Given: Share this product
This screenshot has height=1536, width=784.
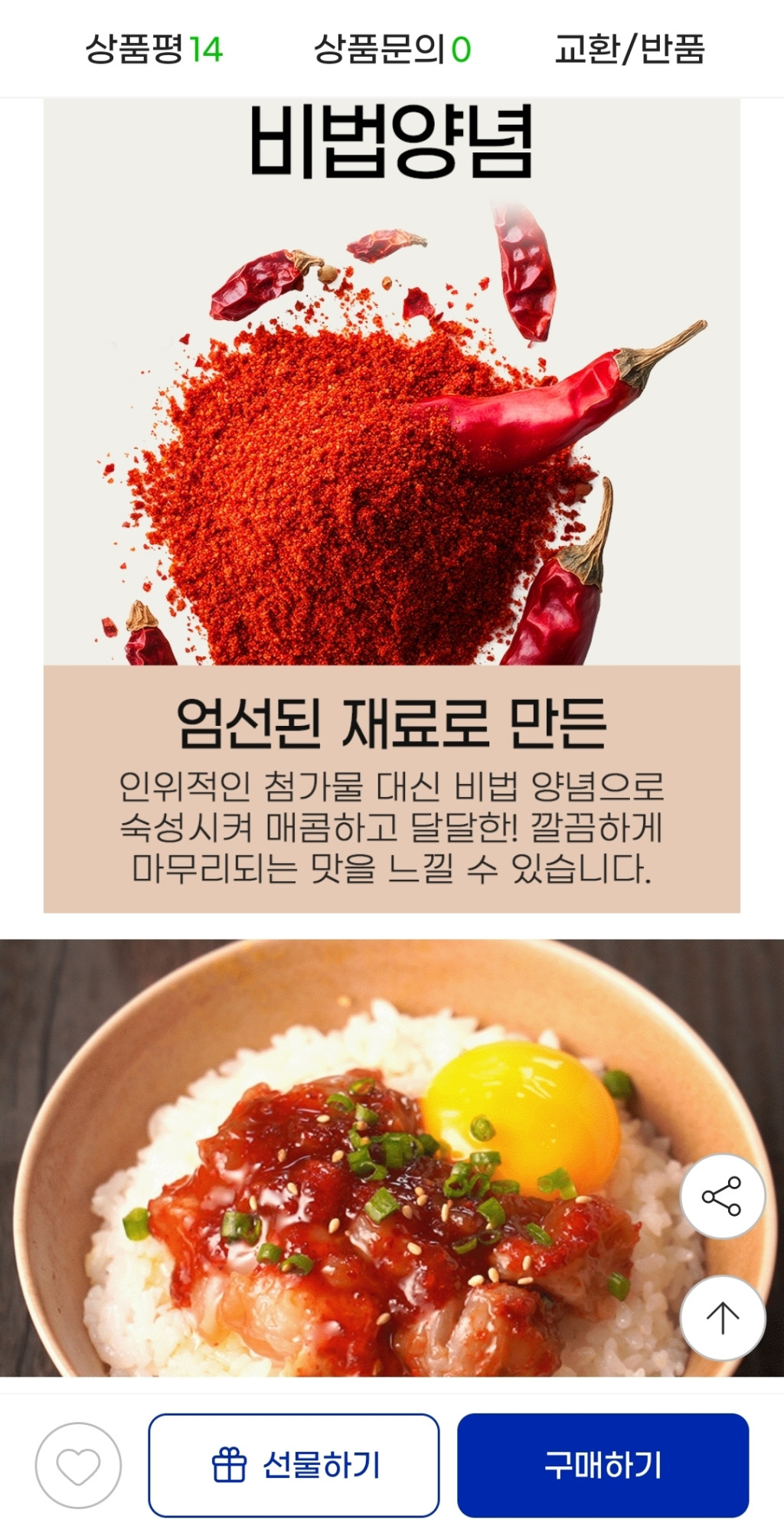Looking at the screenshot, I should coord(722,1196).
